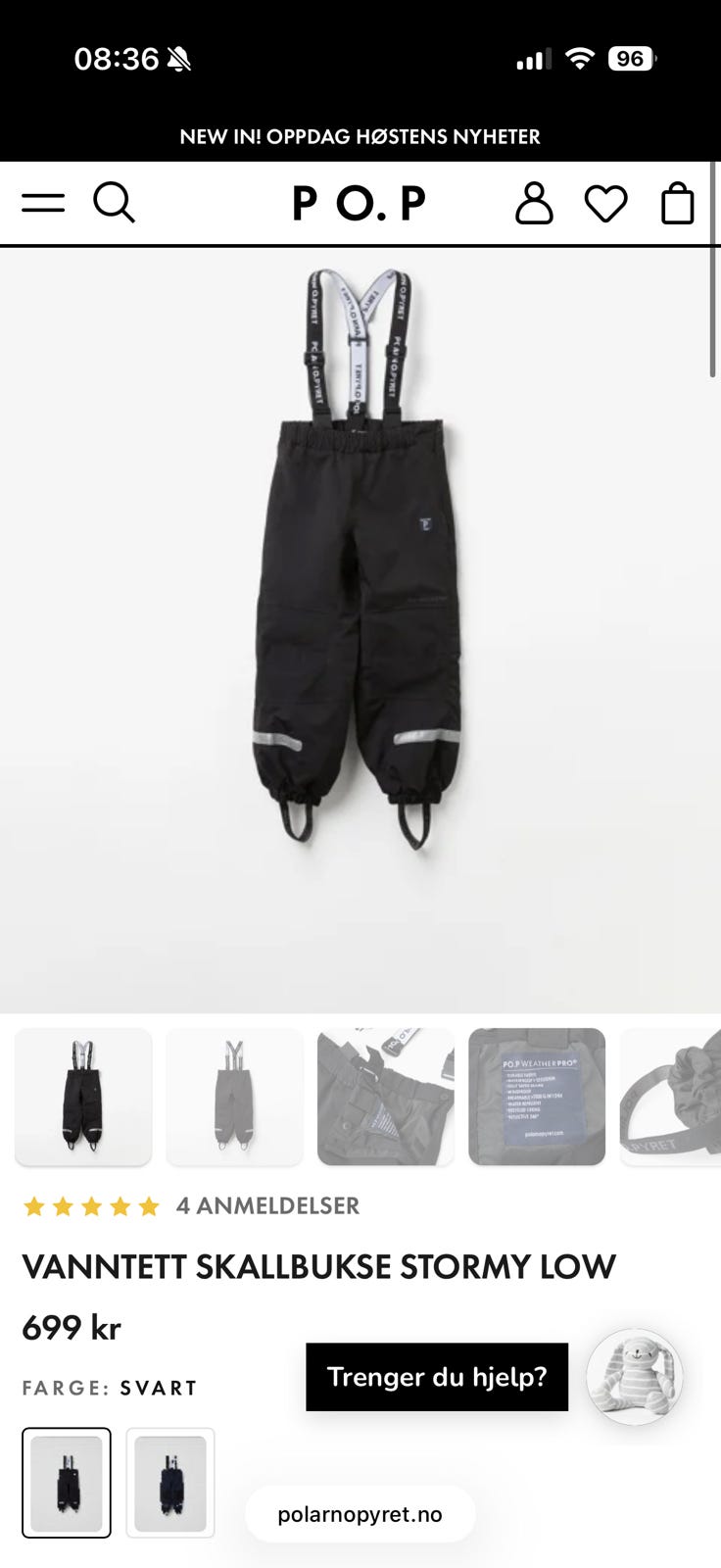Select the black color swatch
The height and width of the screenshot is (1568, 721).
pyautogui.click(x=67, y=1483)
